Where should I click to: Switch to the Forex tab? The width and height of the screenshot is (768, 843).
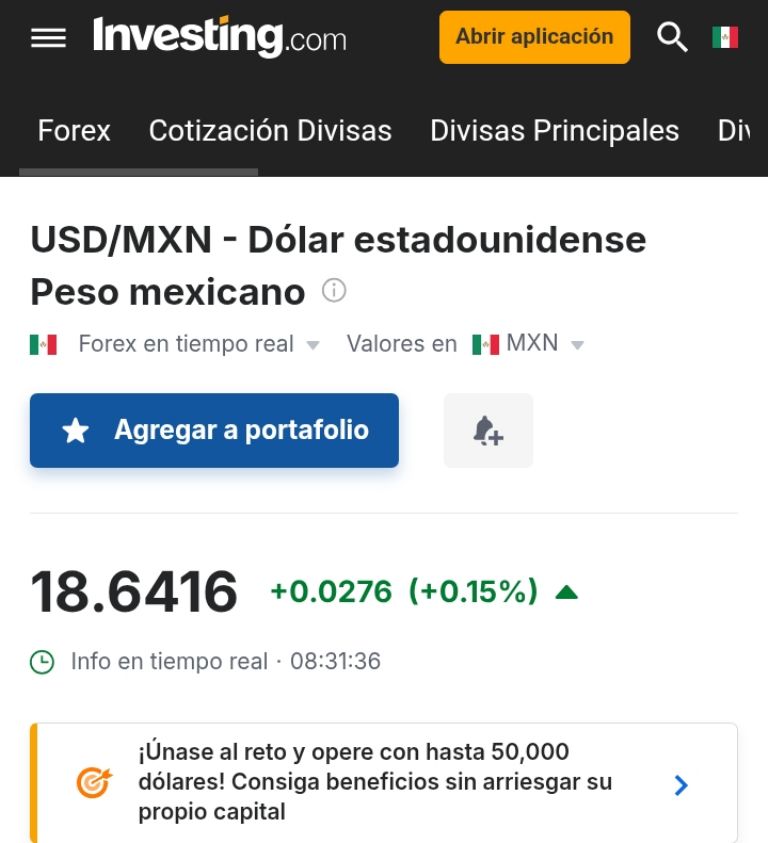click(x=74, y=131)
